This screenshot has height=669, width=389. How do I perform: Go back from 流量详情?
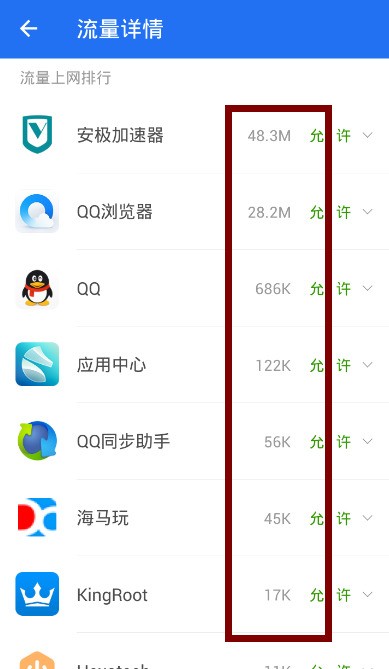pos(29,29)
